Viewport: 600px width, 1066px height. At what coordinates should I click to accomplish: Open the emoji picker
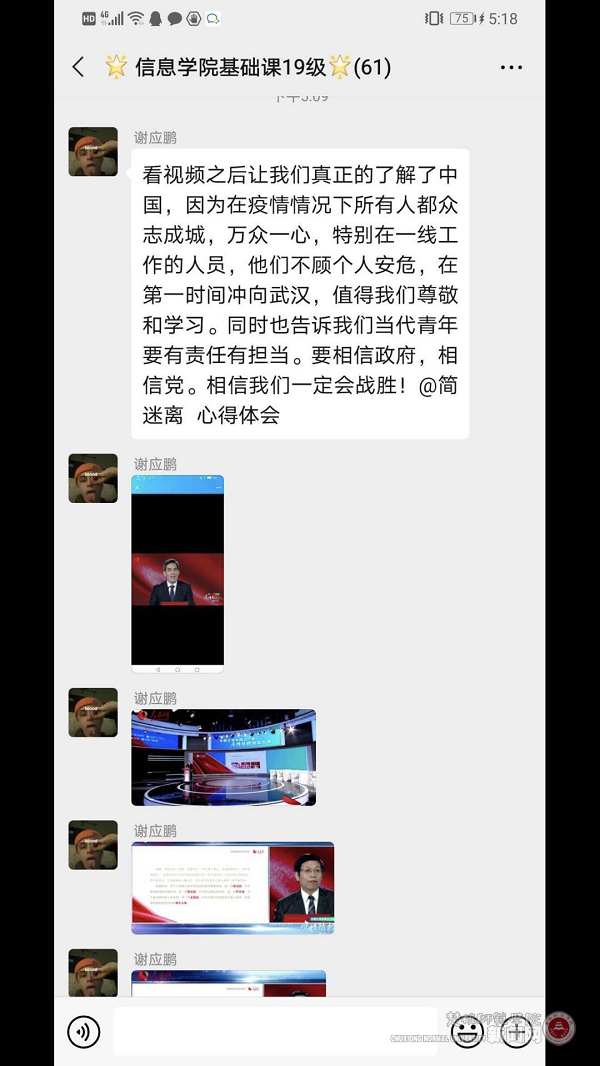pyautogui.click(x=467, y=1031)
